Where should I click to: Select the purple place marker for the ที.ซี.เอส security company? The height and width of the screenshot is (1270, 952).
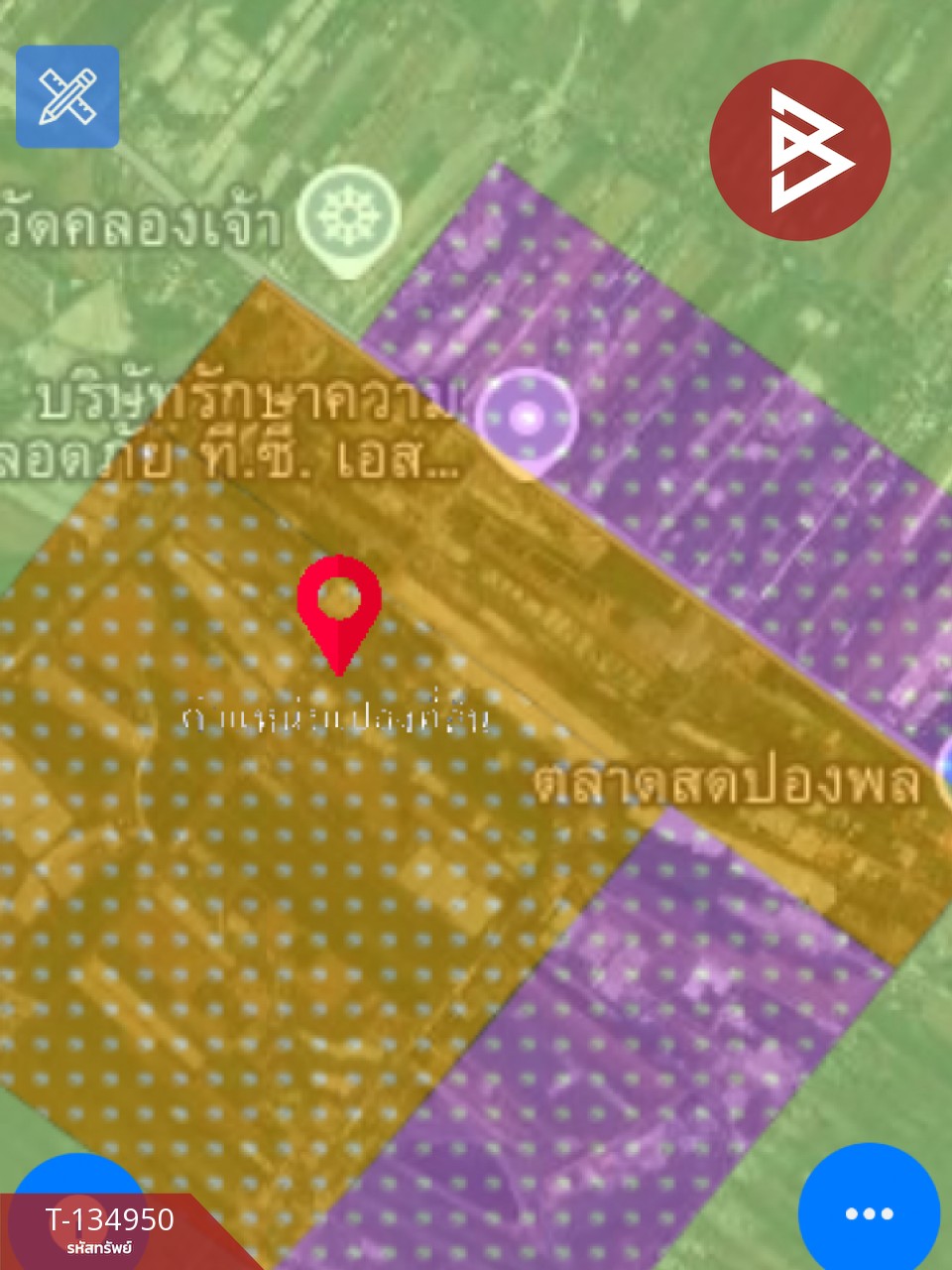tap(526, 418)
